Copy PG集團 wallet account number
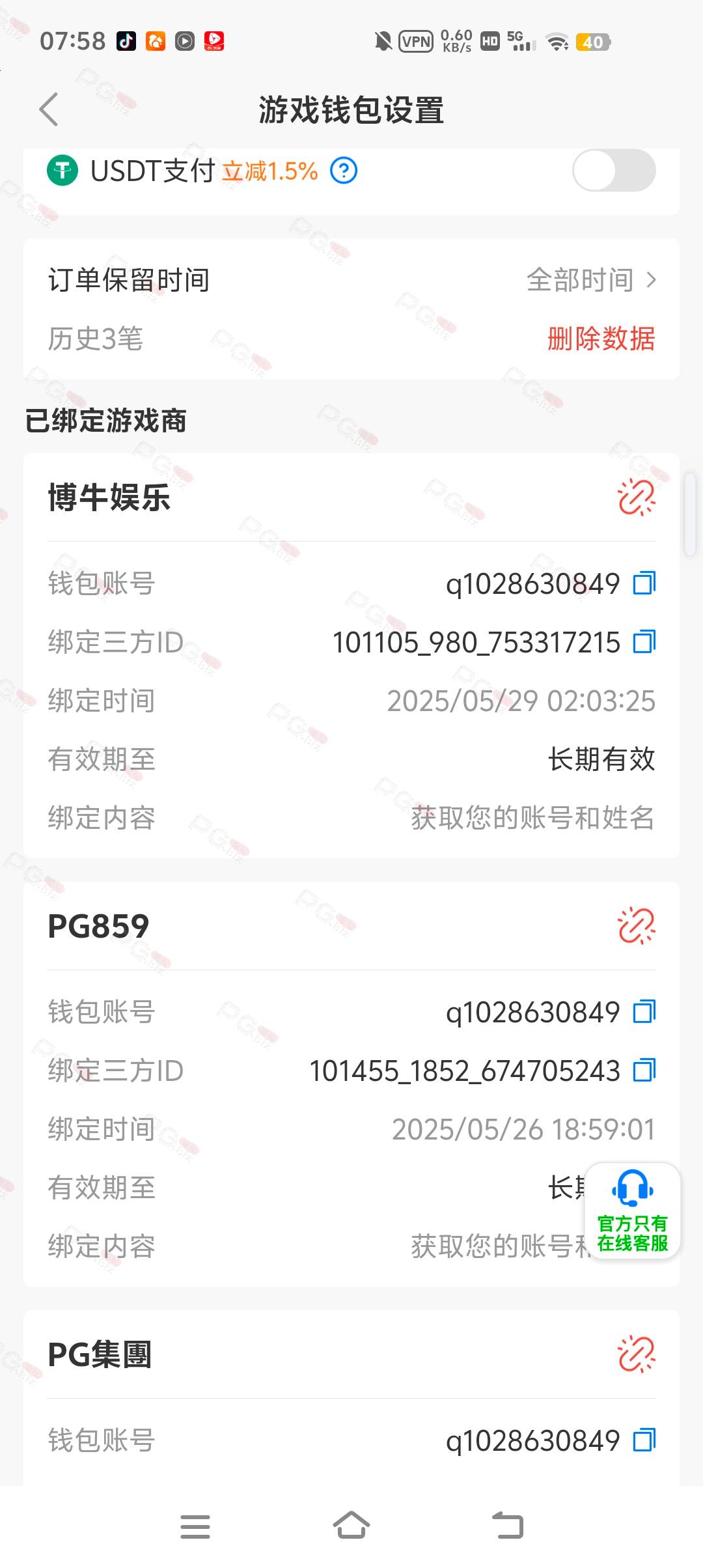Image resolution: width=703 pixels, height=1568 pixels. [x=644, y=1440]
